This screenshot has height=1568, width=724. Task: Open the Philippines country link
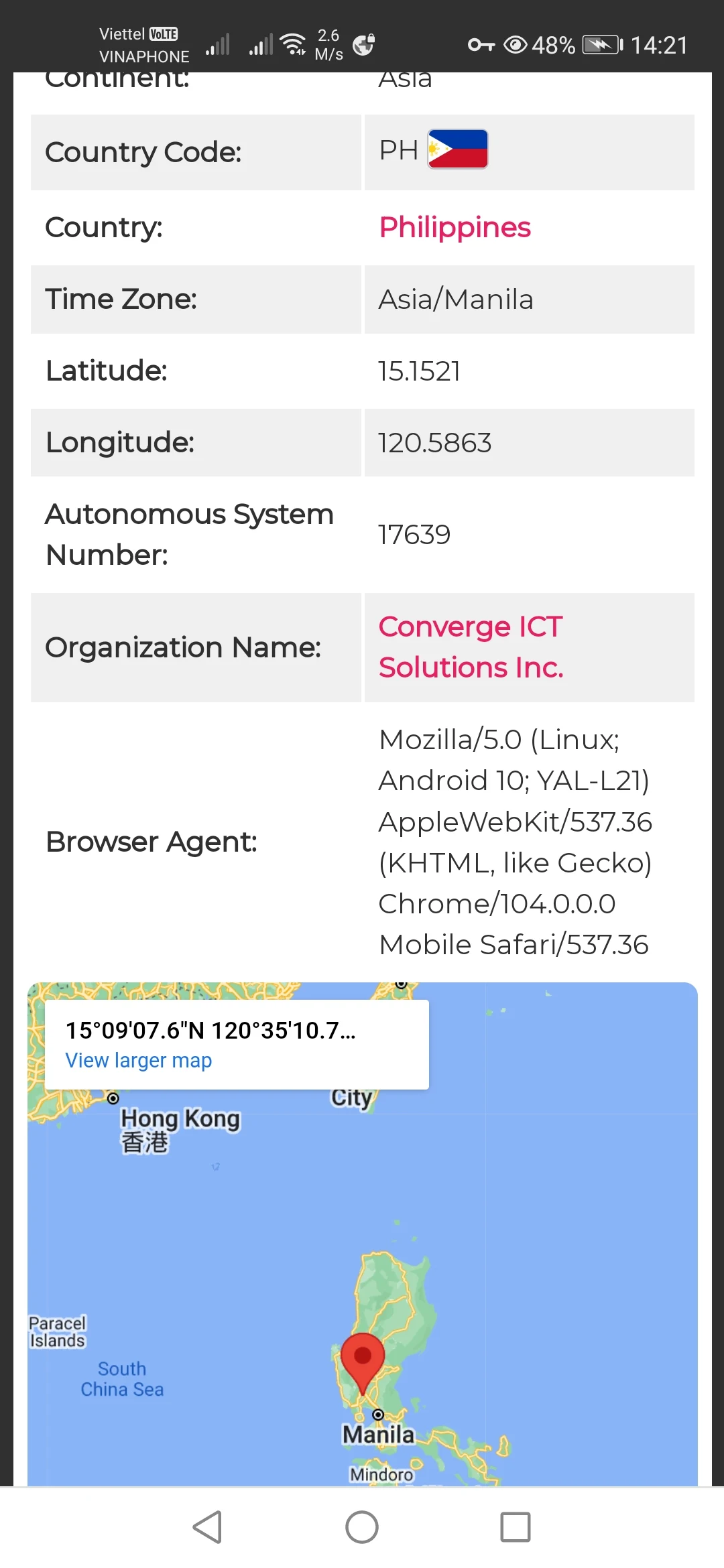pyautogui.click(x=455, y=228)
